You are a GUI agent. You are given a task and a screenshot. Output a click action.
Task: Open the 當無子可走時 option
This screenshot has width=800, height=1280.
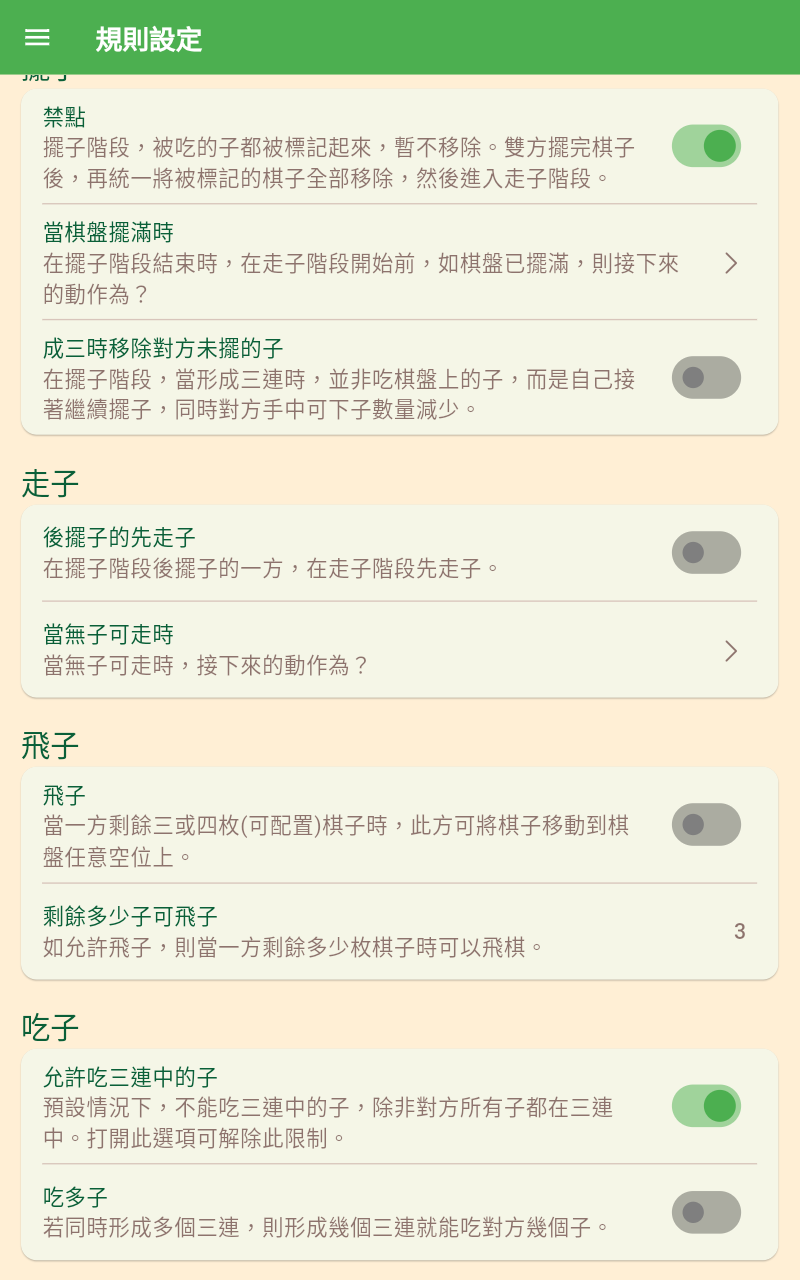pyautogui.click(x=400, y=650)
